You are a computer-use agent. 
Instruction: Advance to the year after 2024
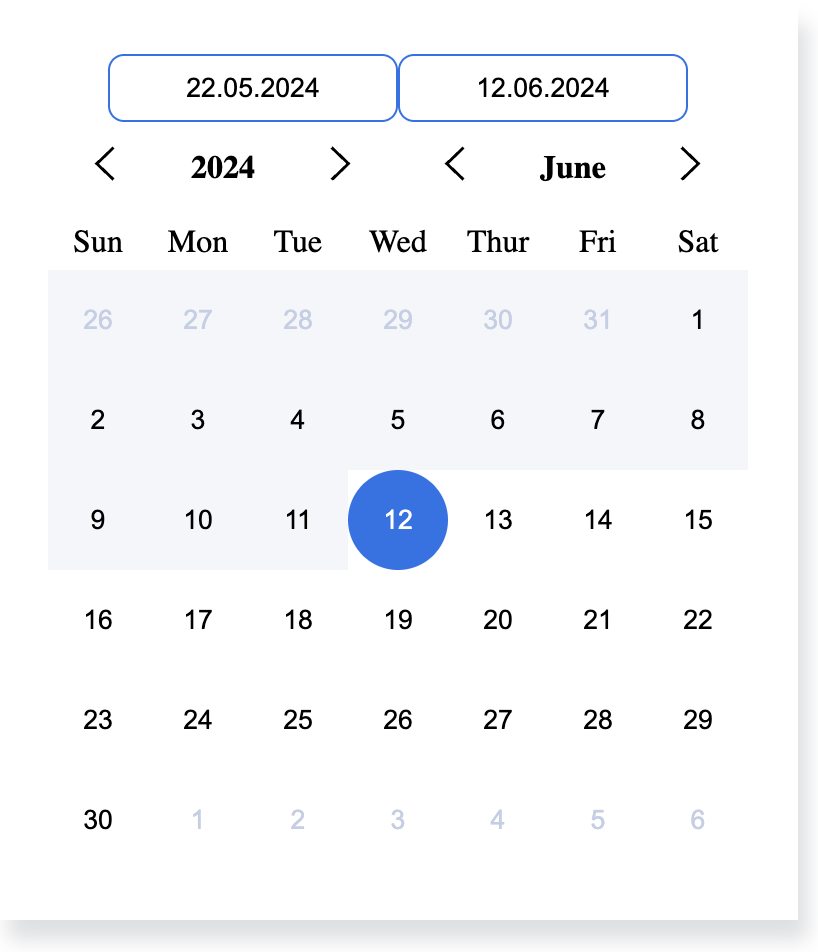point(341,164)
